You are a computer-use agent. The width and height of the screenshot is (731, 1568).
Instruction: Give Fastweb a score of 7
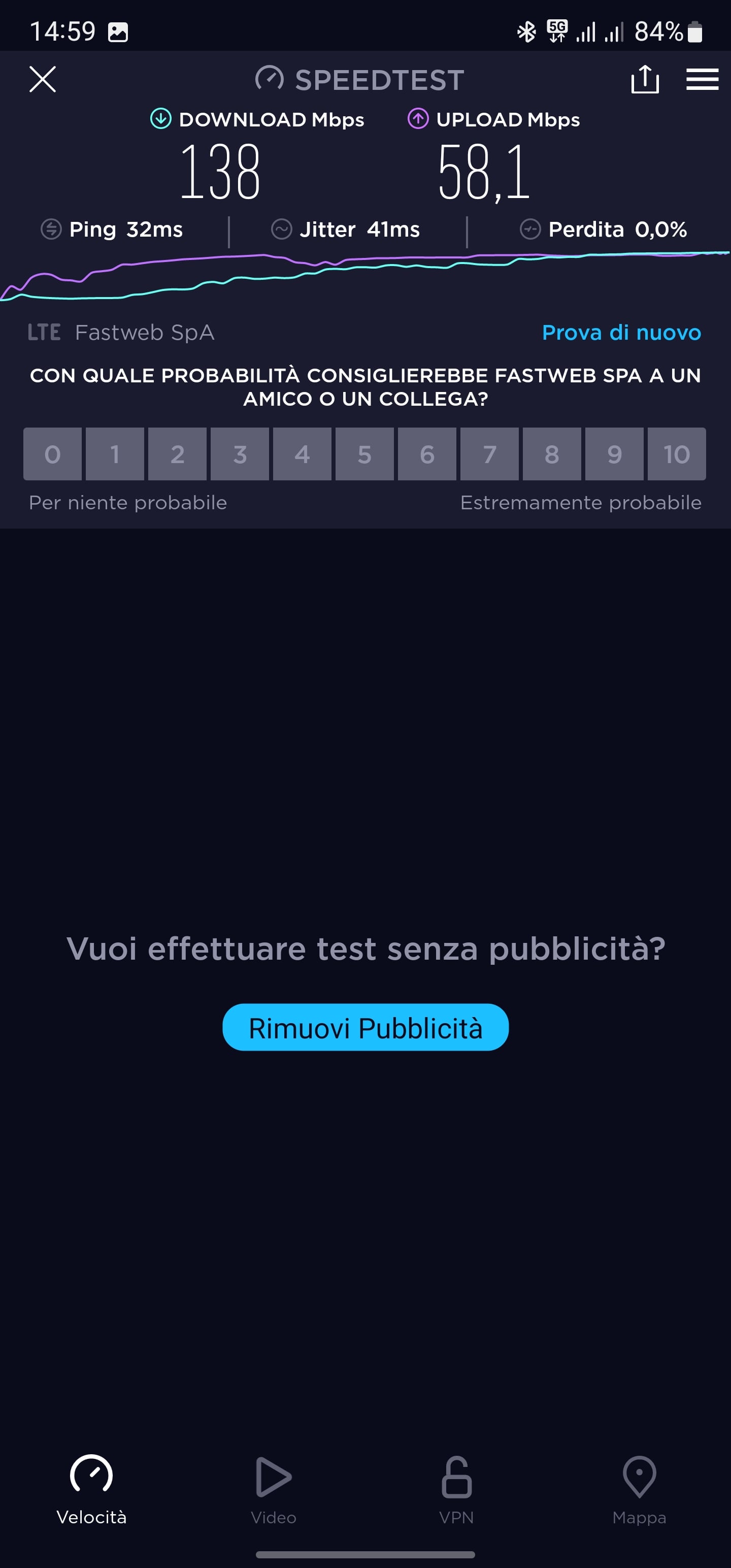coord(489,454)
